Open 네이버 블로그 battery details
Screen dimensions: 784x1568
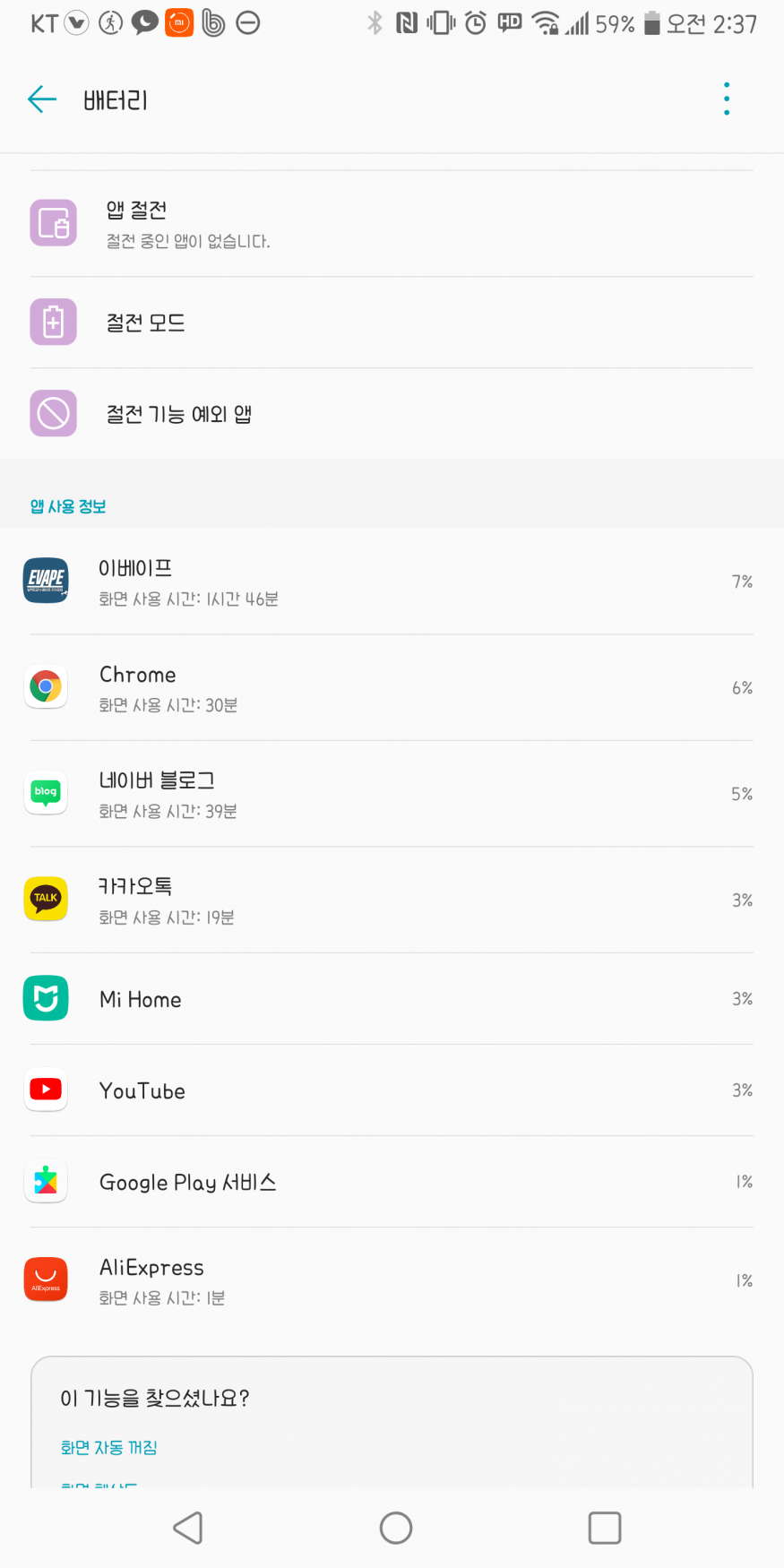(x=392, y=794)
